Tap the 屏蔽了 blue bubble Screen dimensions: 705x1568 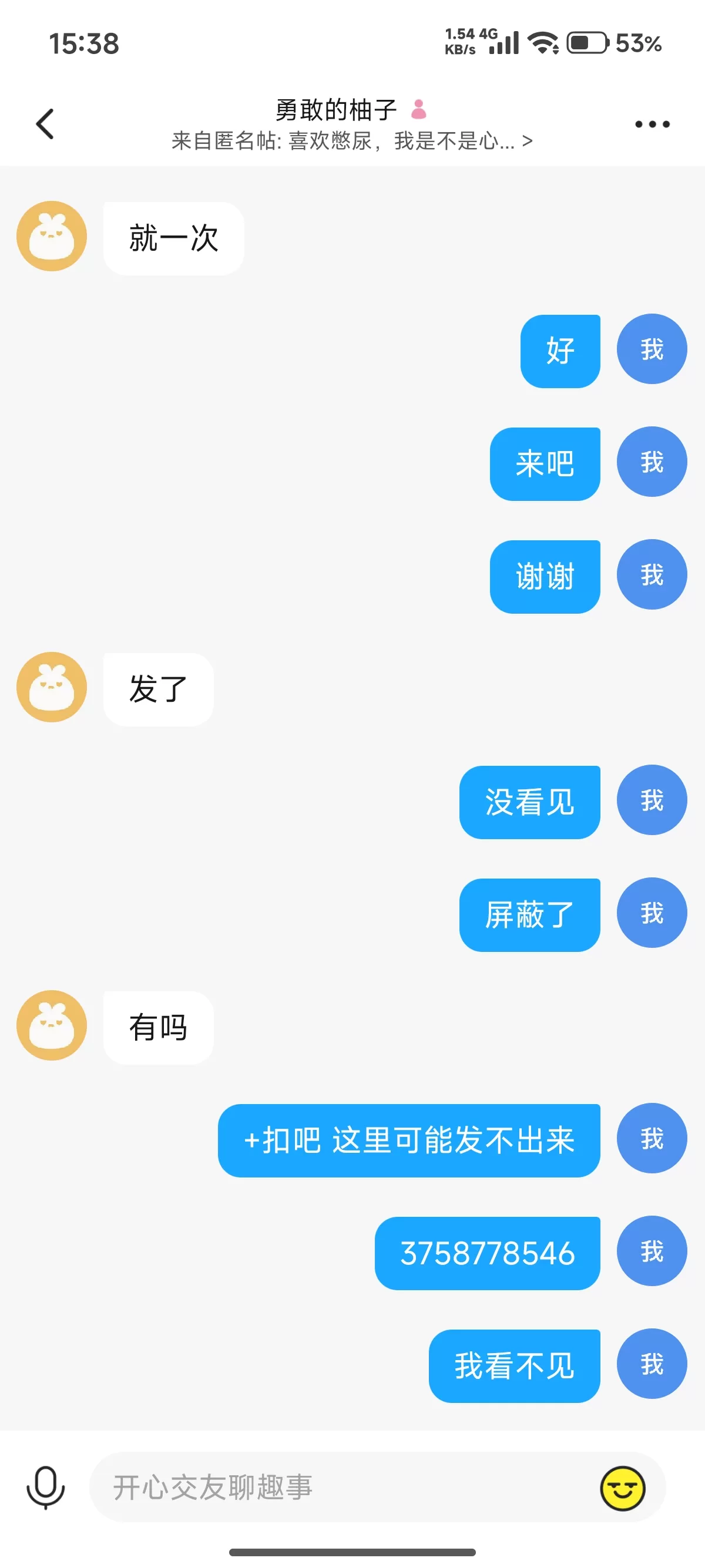pos(529,914)
